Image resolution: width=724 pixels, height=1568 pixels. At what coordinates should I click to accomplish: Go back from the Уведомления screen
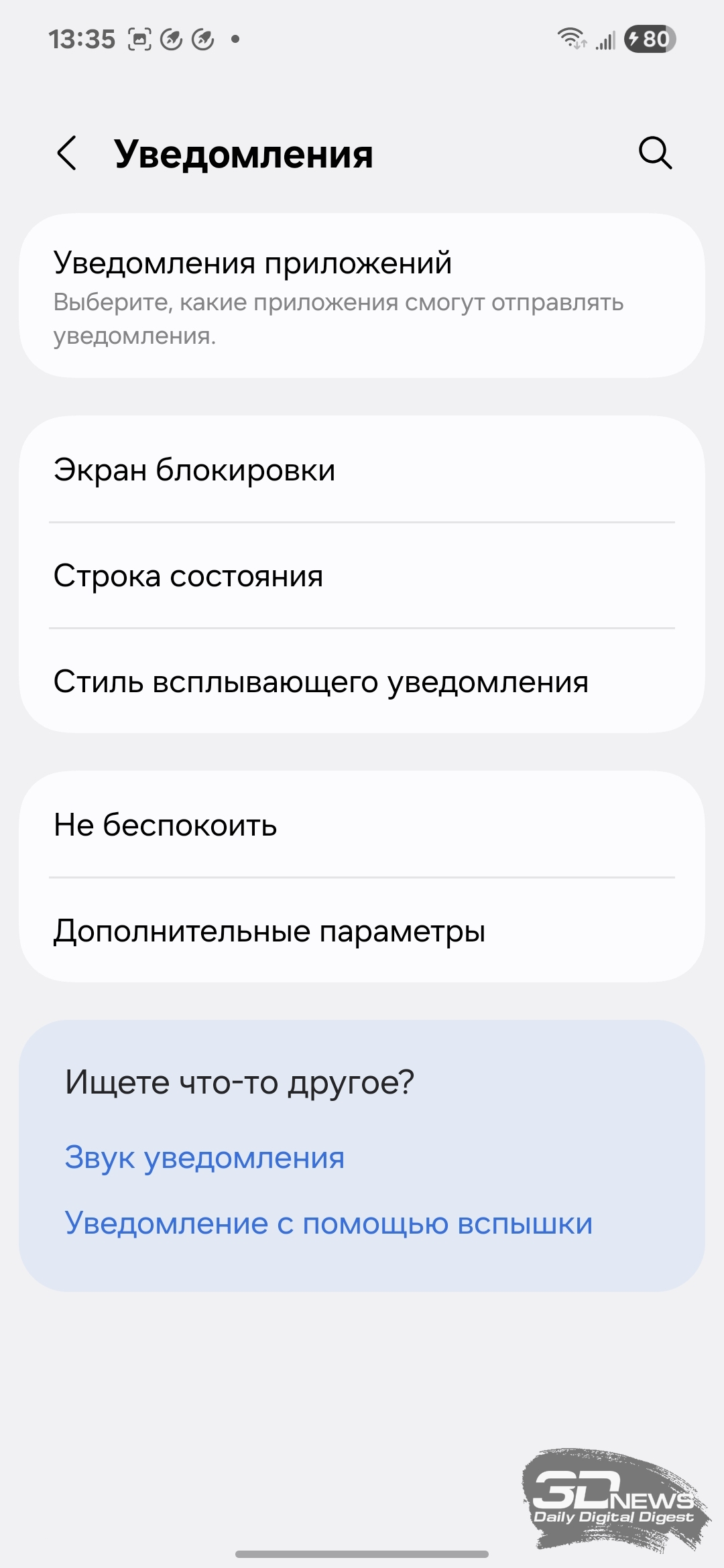click(x=67, y=153)
